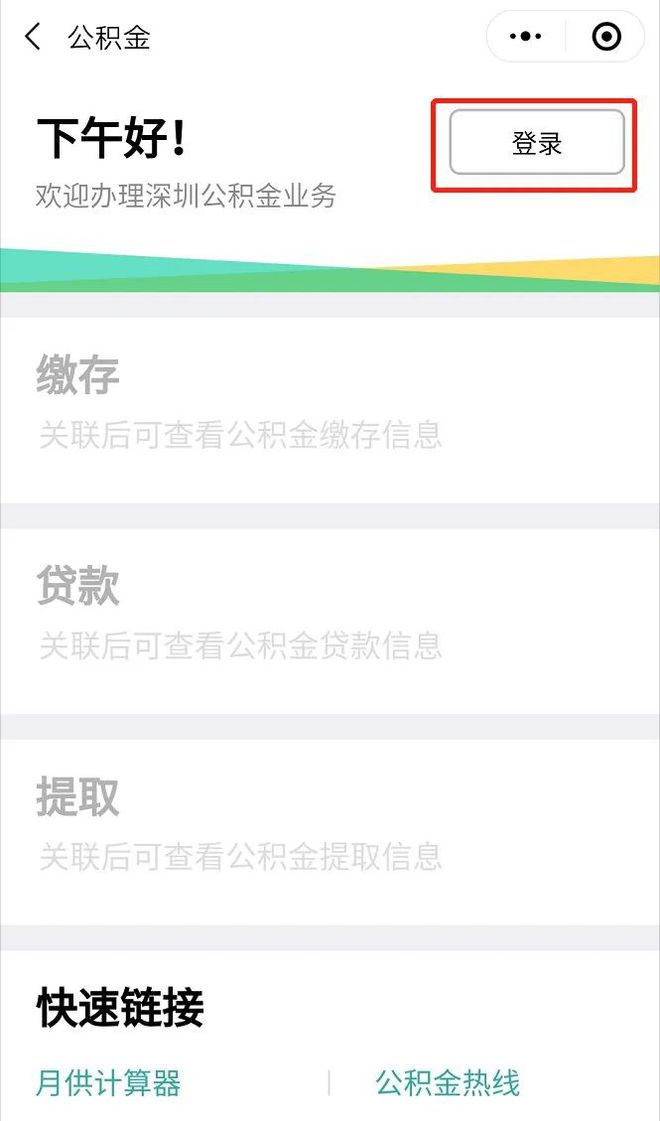Open the 贷款 loan card
Image resolution: width=660 pixels, height=1121 pixels.
[330, 621]
